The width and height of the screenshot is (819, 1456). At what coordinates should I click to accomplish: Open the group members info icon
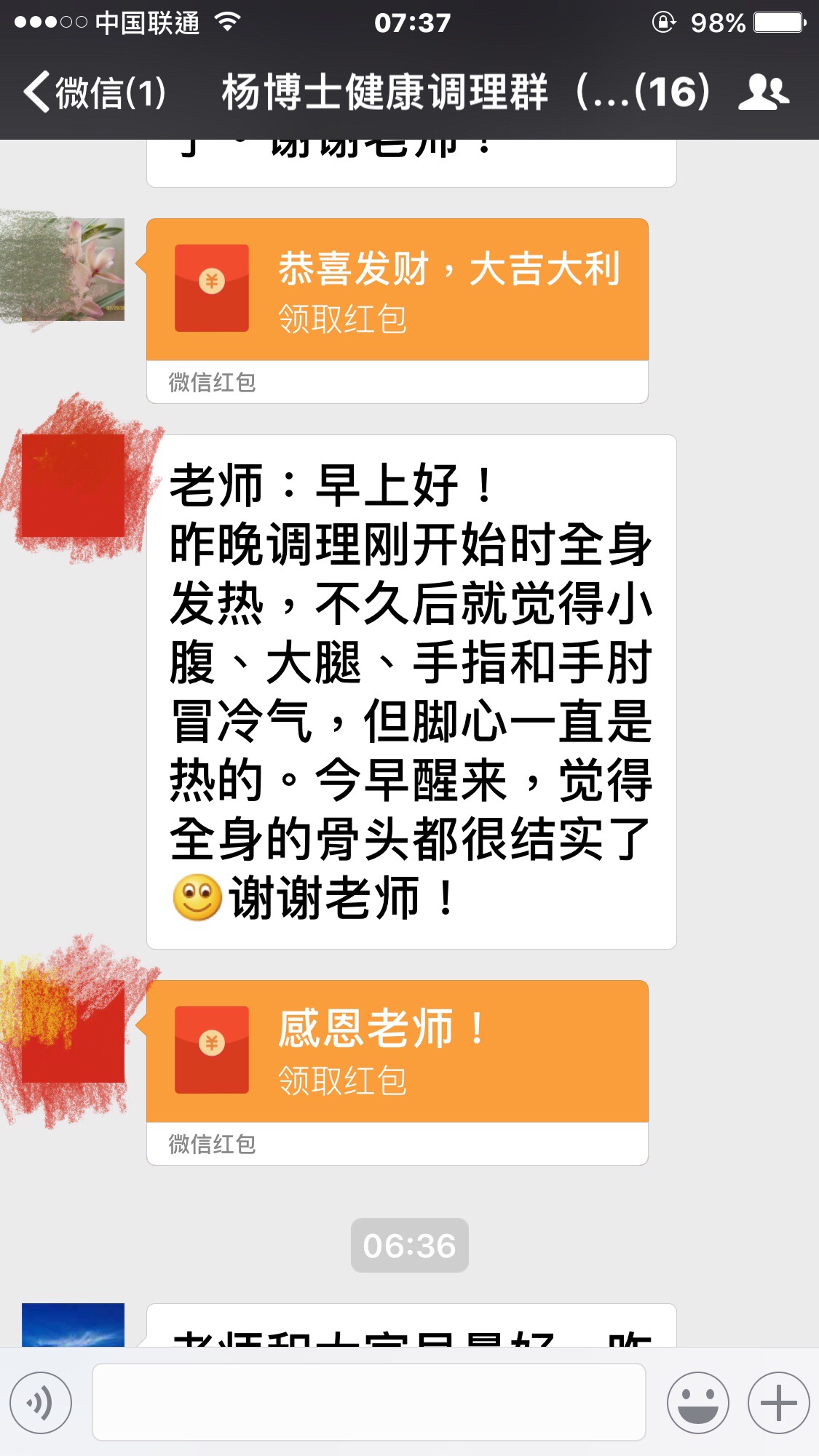[x=763, y=92]
